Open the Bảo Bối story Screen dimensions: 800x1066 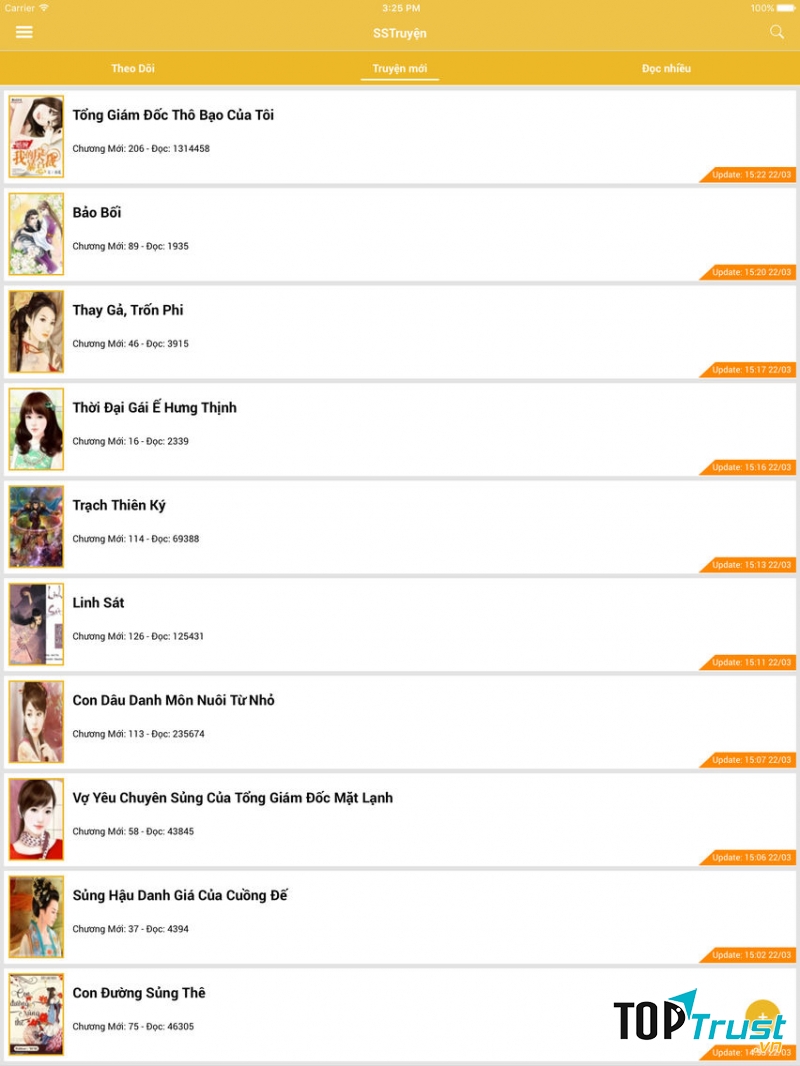pos(97,213)
